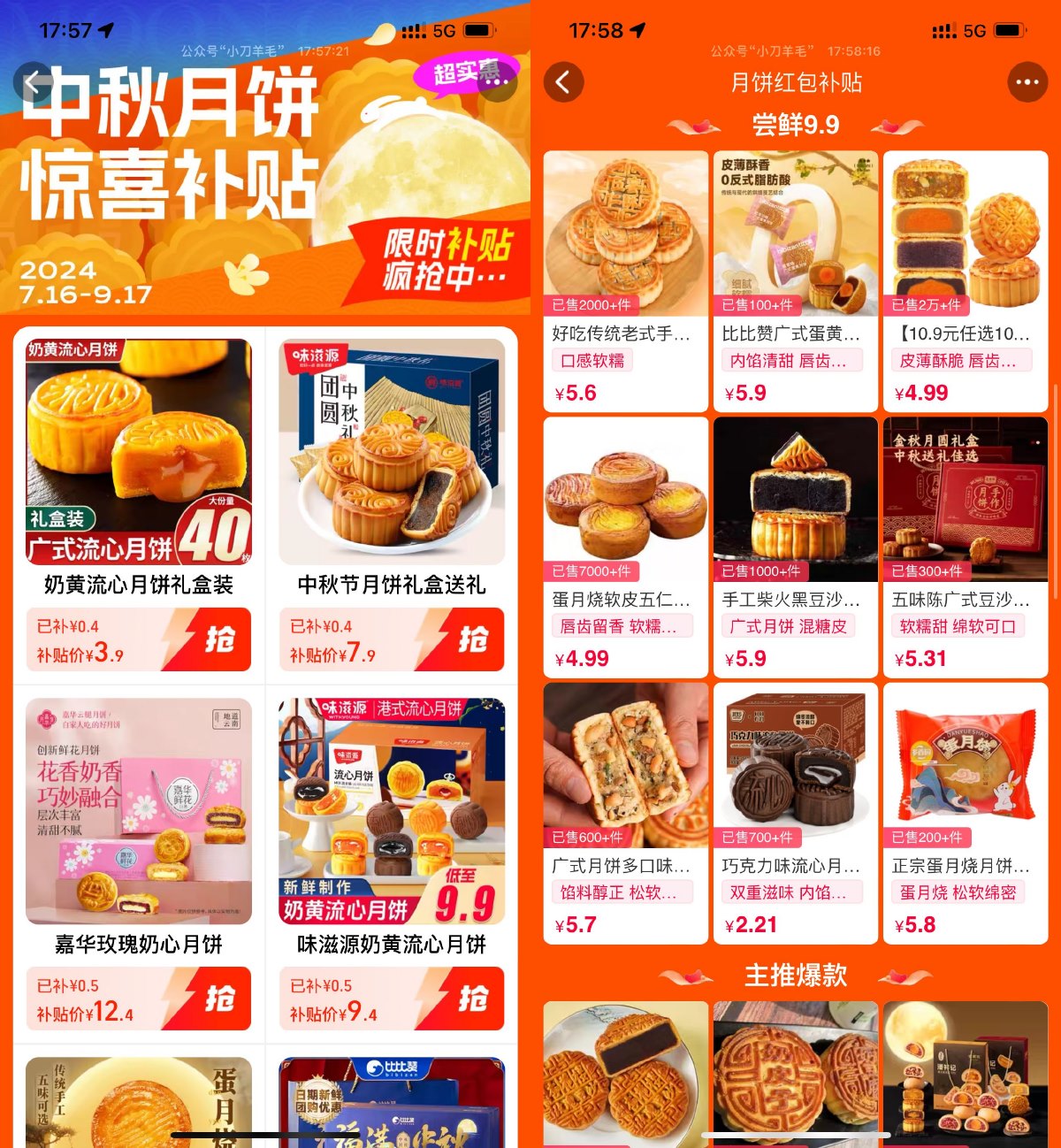The width and height of the screenshot is (1061, 1148).
Task: Tap the back arrow on the 月饼红包补贴 page
Action: pyautogui.click(x=563, y=82)
